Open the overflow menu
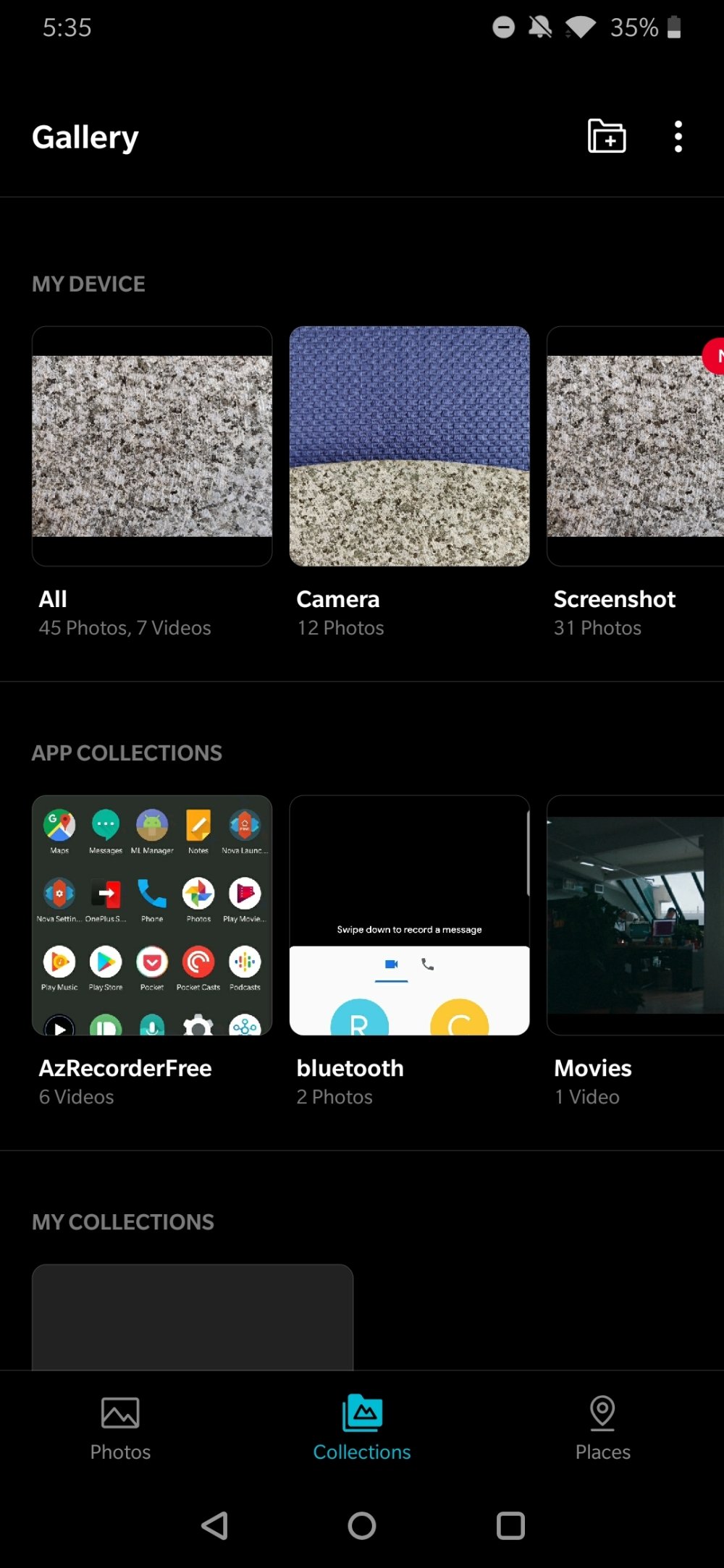The image size is (724, 1568). 678,136
